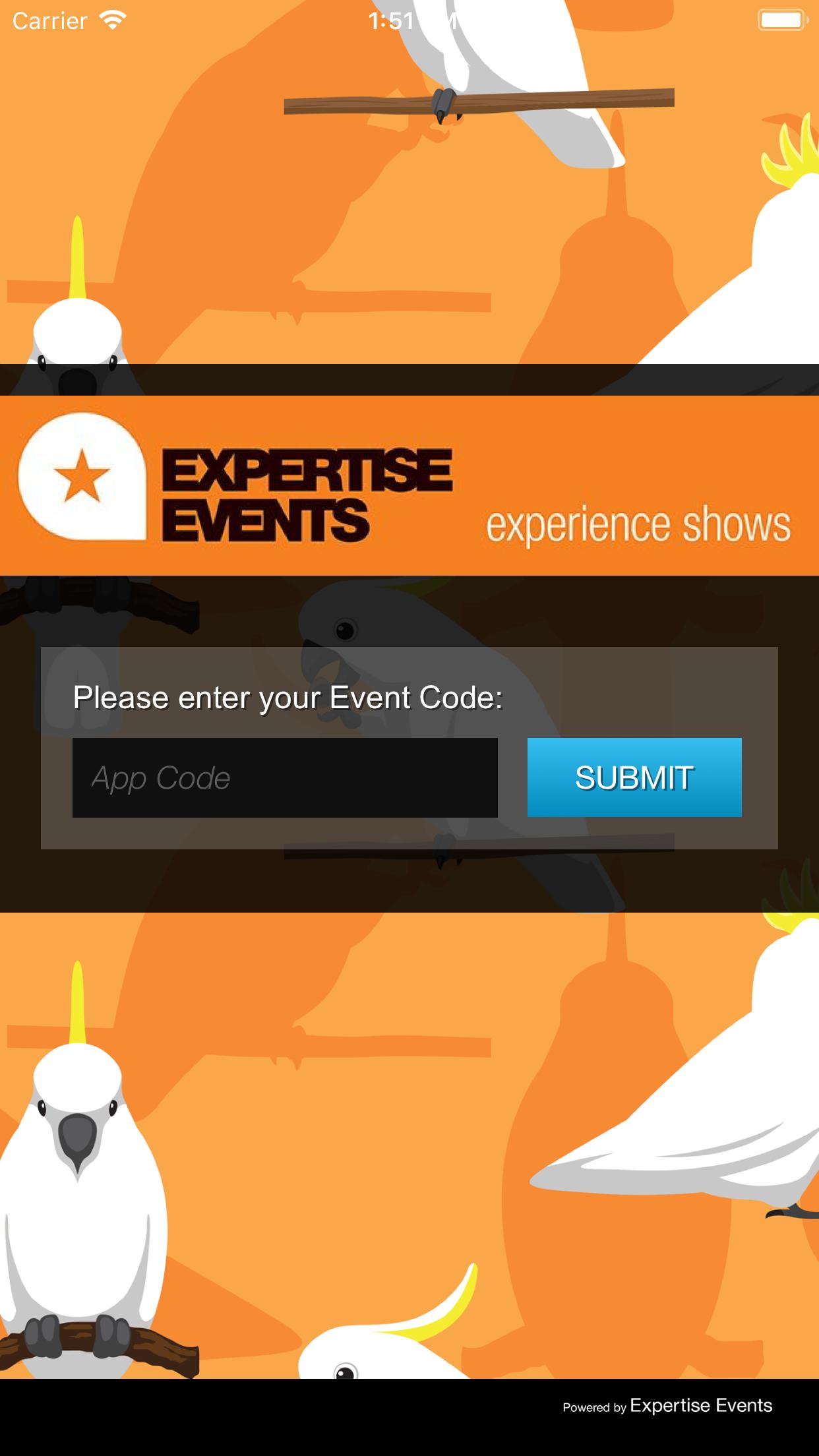Submit the event code
This screenshot has width=819, height=1456.
634,777
